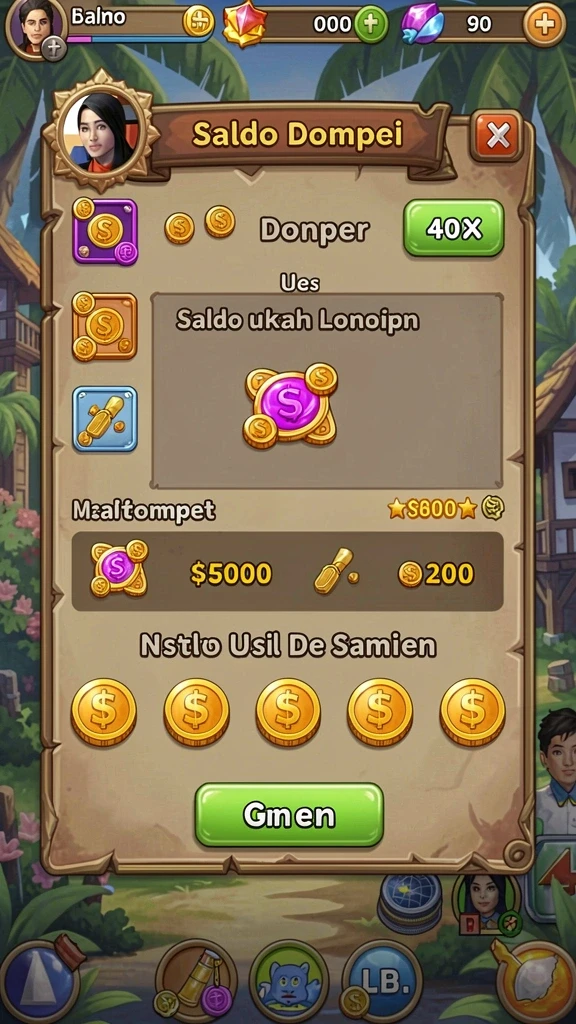Select the blue gold bar tile

click(104, 419)
